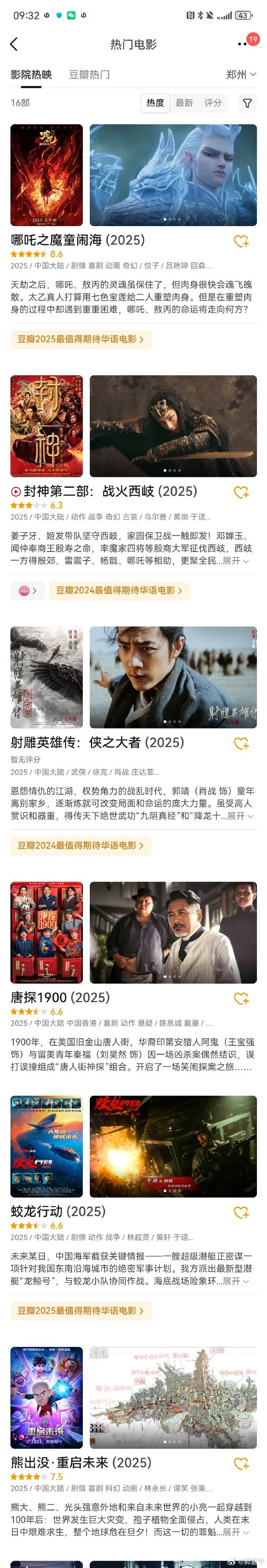The height and width of the screenshot is (1568, 267).
Task: Open 唐探1900 poster
Action: [x=46, y=932]
